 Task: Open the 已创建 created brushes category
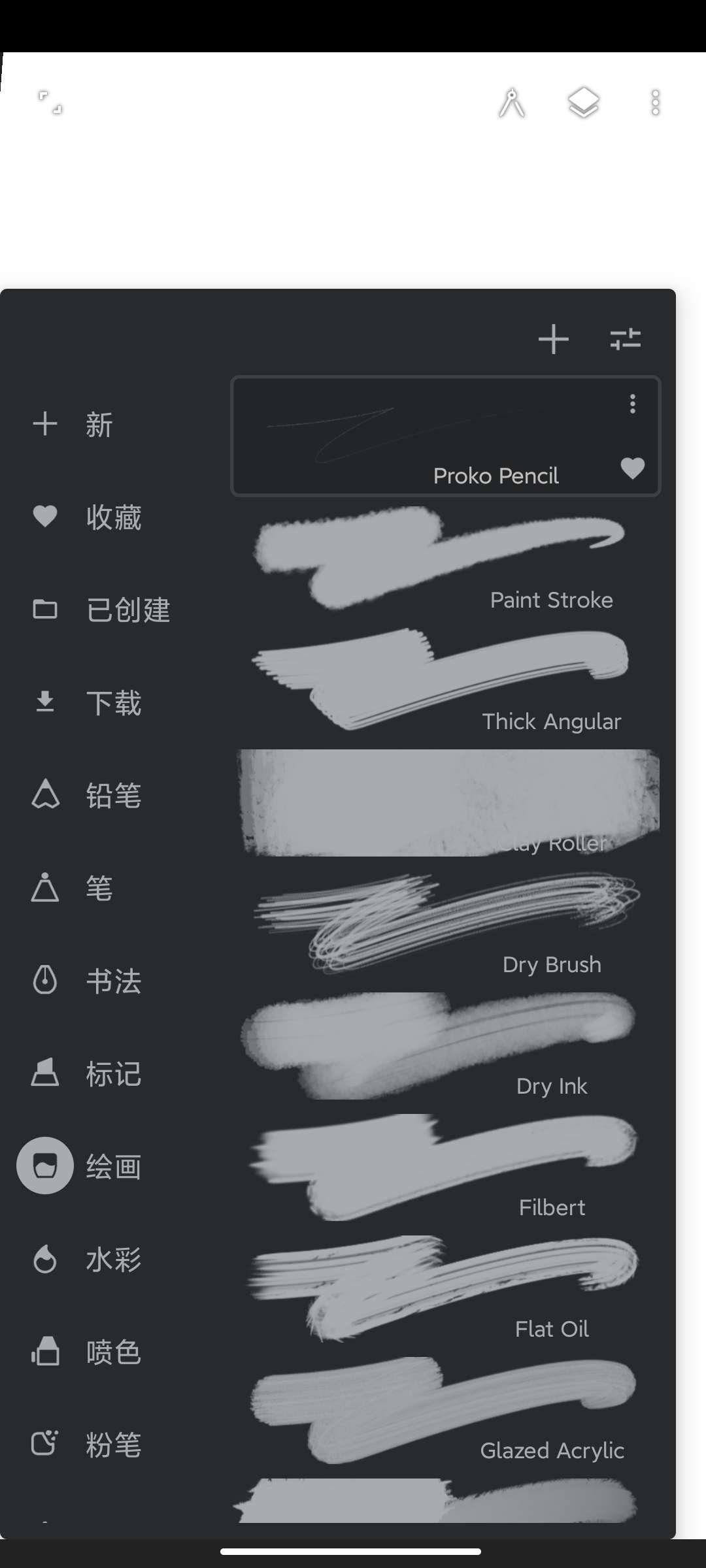tap(101, 610)
